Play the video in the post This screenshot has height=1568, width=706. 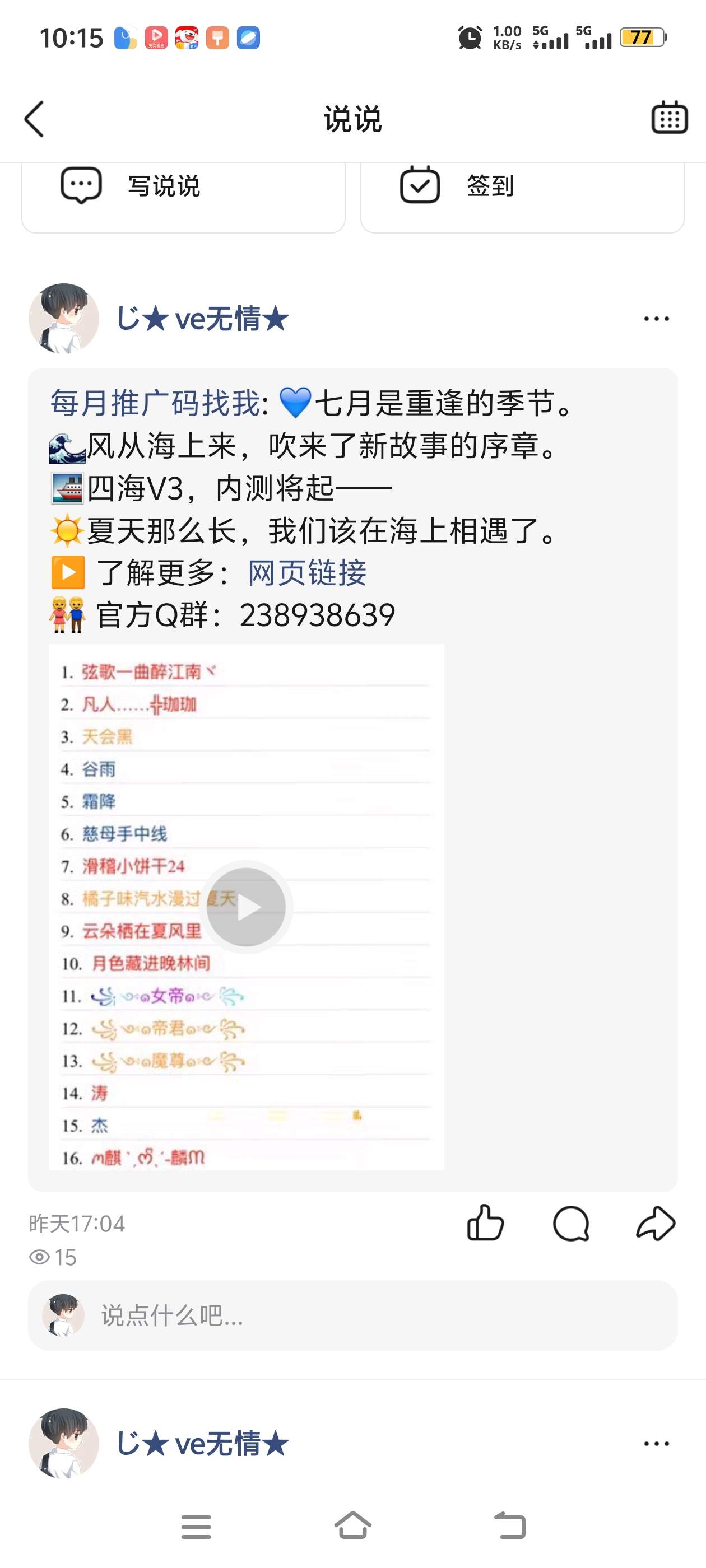click(x=246, y=907)
